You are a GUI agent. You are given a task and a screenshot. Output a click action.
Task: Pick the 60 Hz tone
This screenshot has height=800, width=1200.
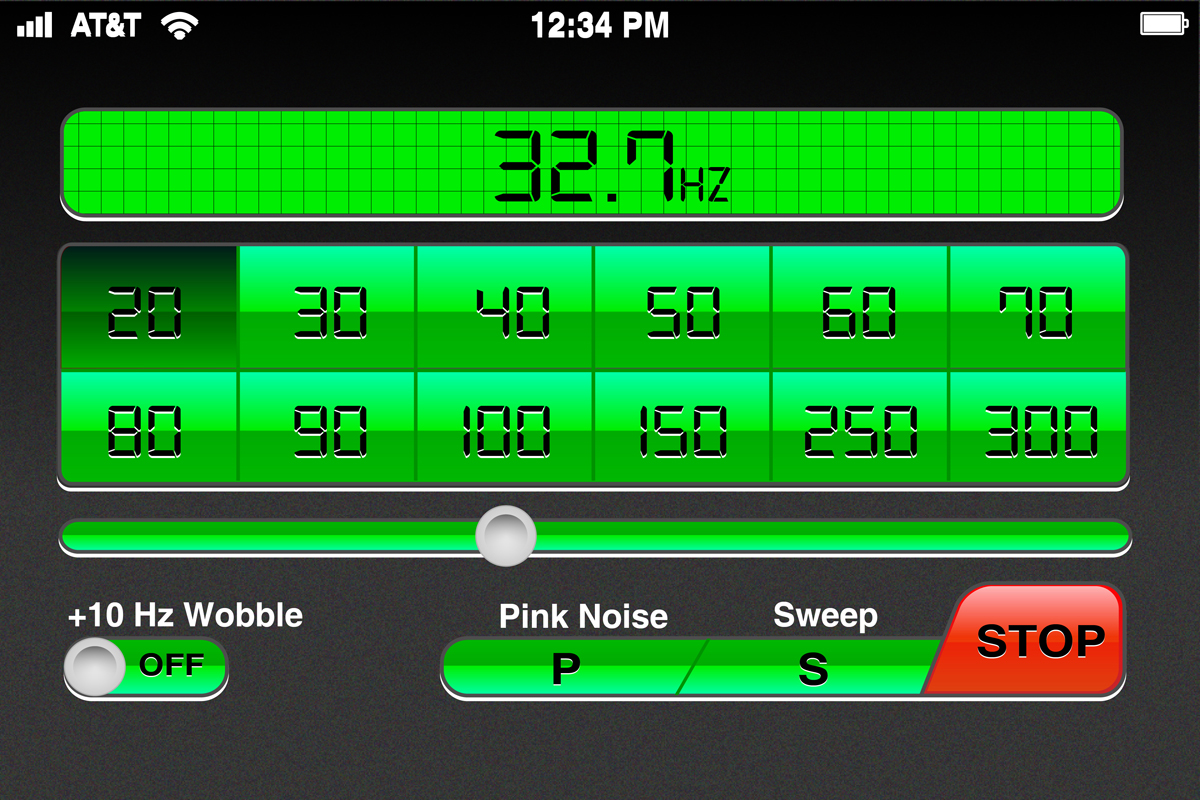(860, 308)
